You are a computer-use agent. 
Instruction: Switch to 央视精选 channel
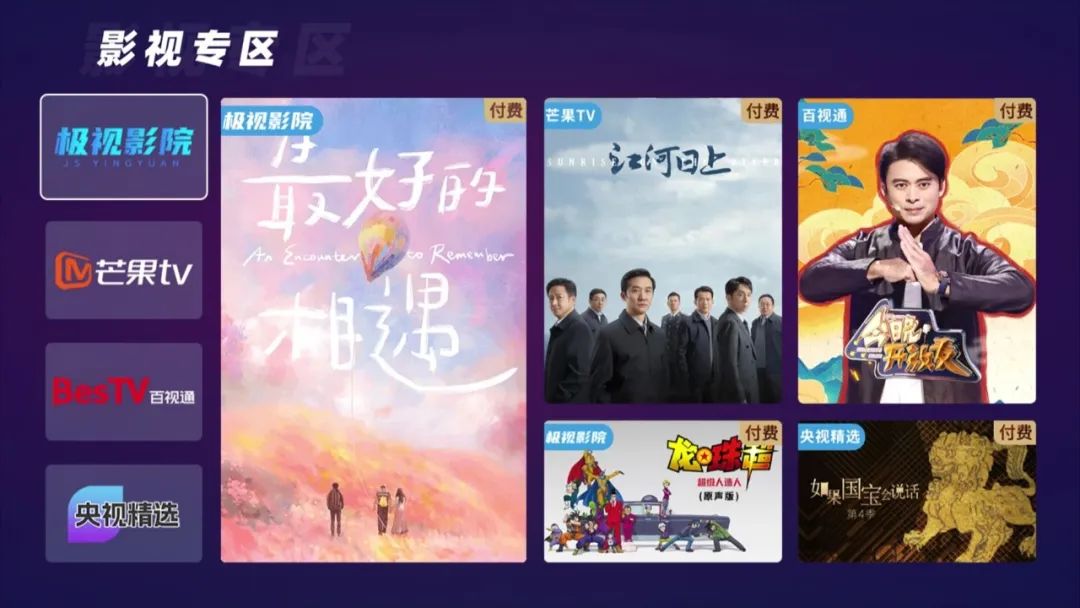point(124,513)
